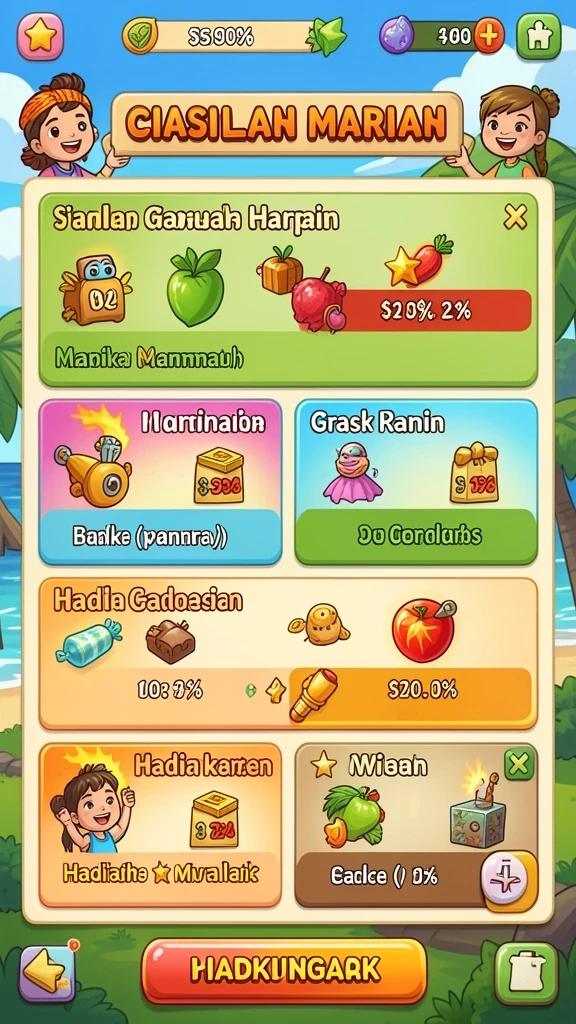
Task: Close the Sianlan Ganuah Harpain banner
Action: (515, 217)
